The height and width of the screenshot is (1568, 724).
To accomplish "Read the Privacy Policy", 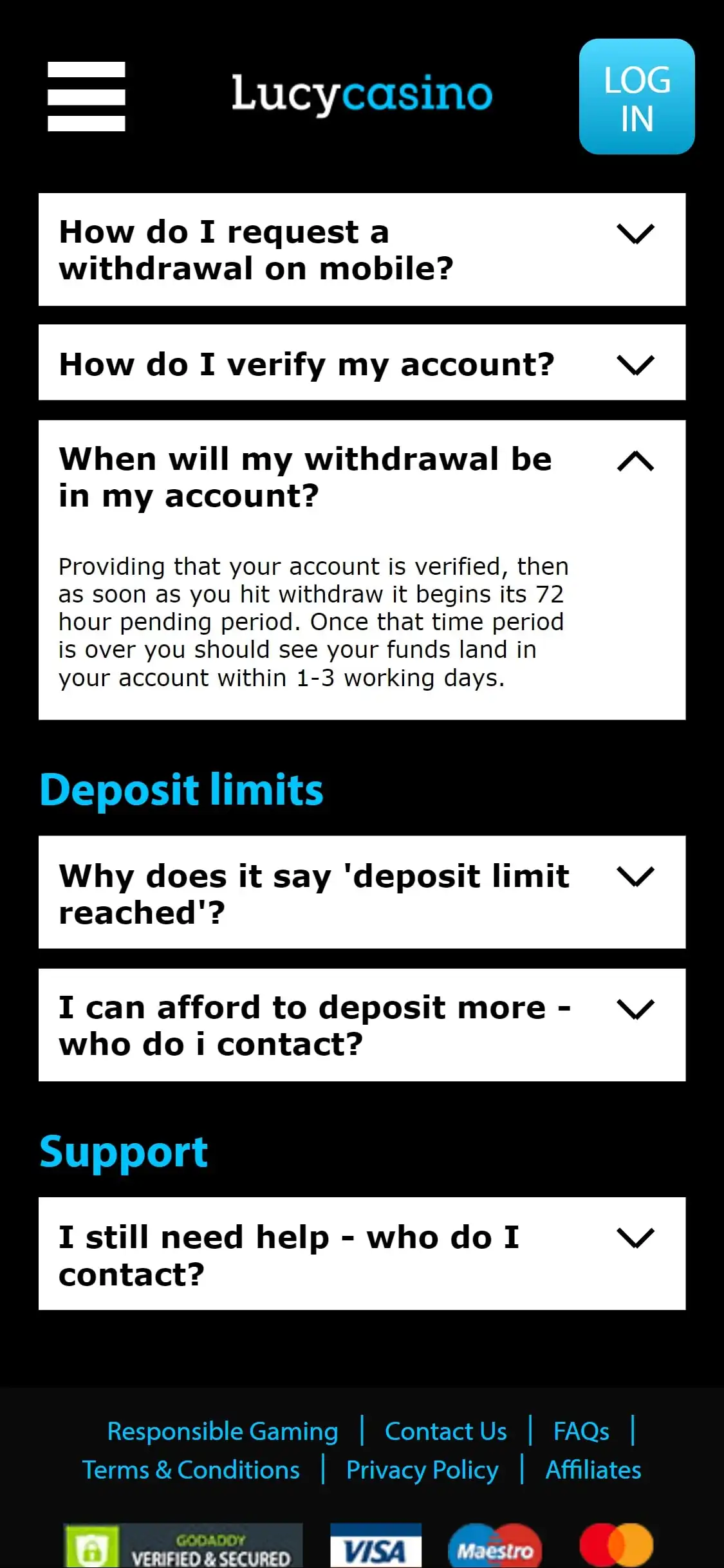I will coord(422,1470).
